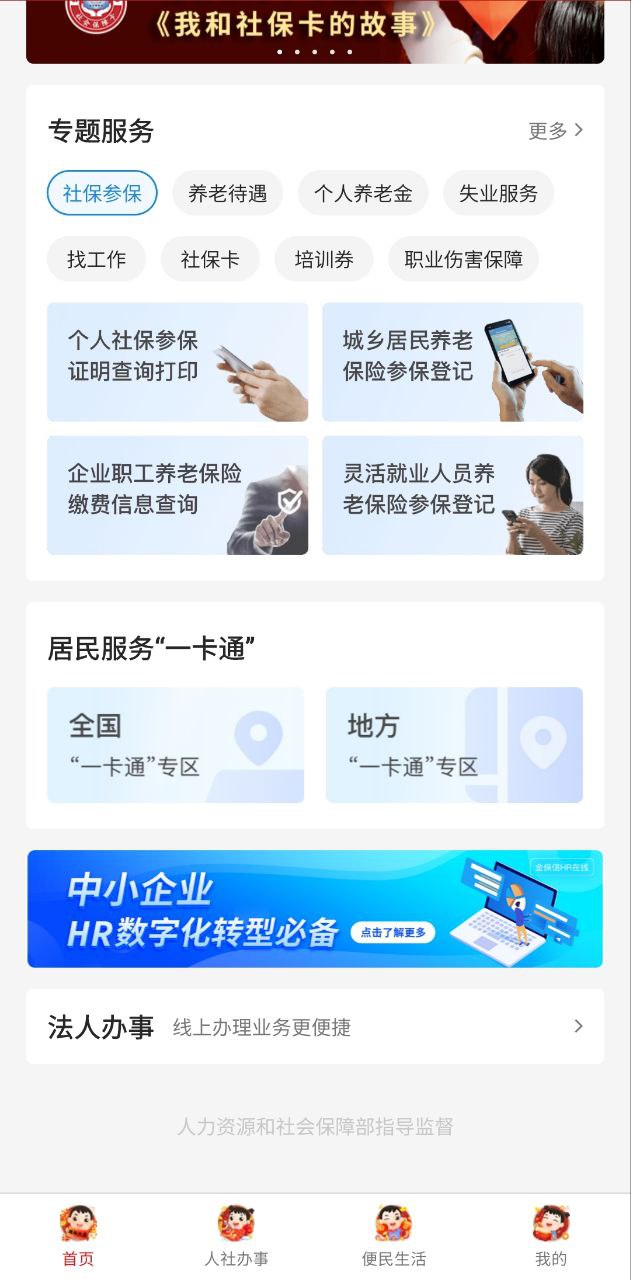The height and width of the screenshot is (1280, 631).
Task: Select the 养老待遇 chip
Action: point(227,194)
